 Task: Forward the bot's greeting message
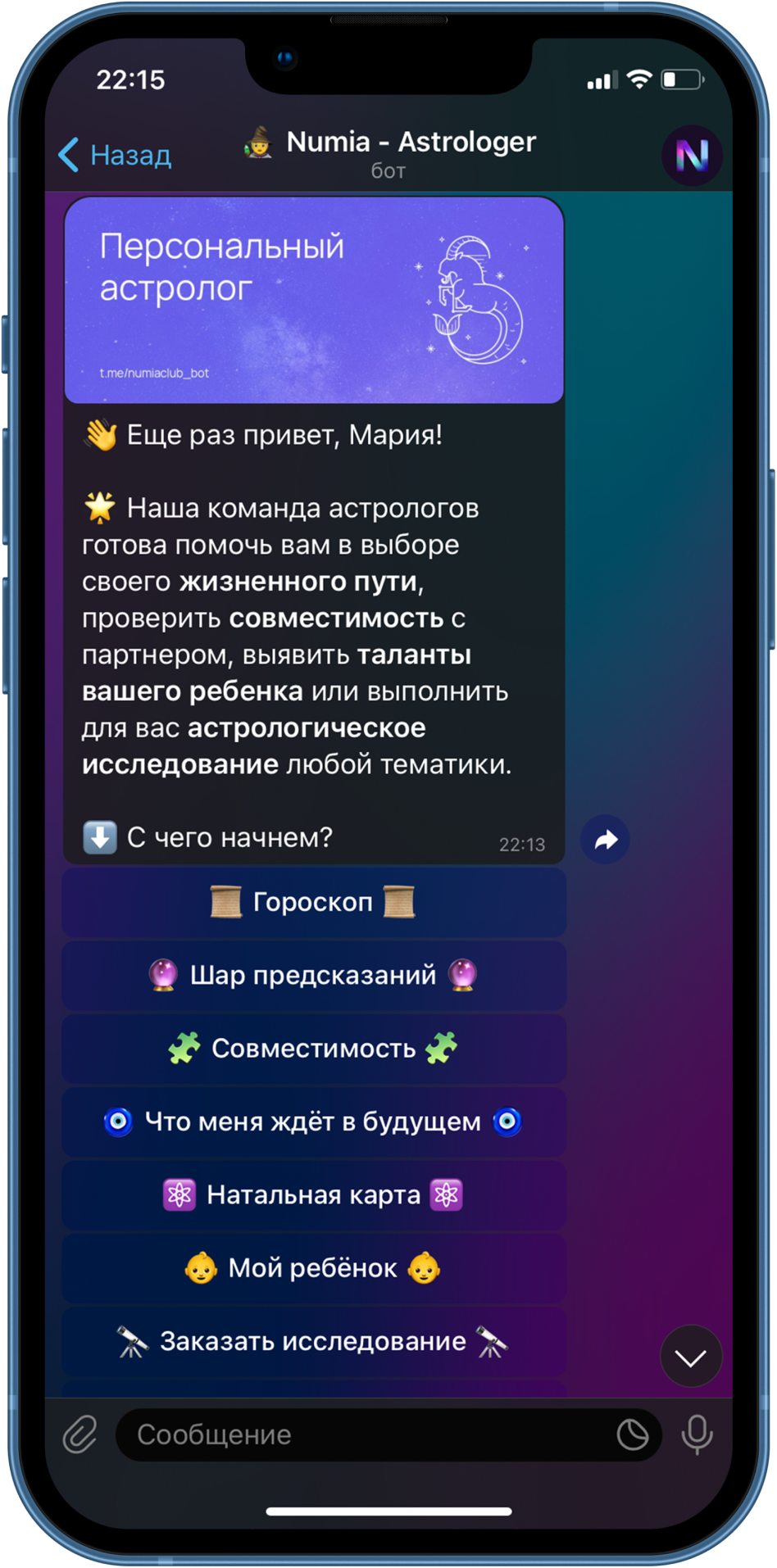click(x=605, y=840)
